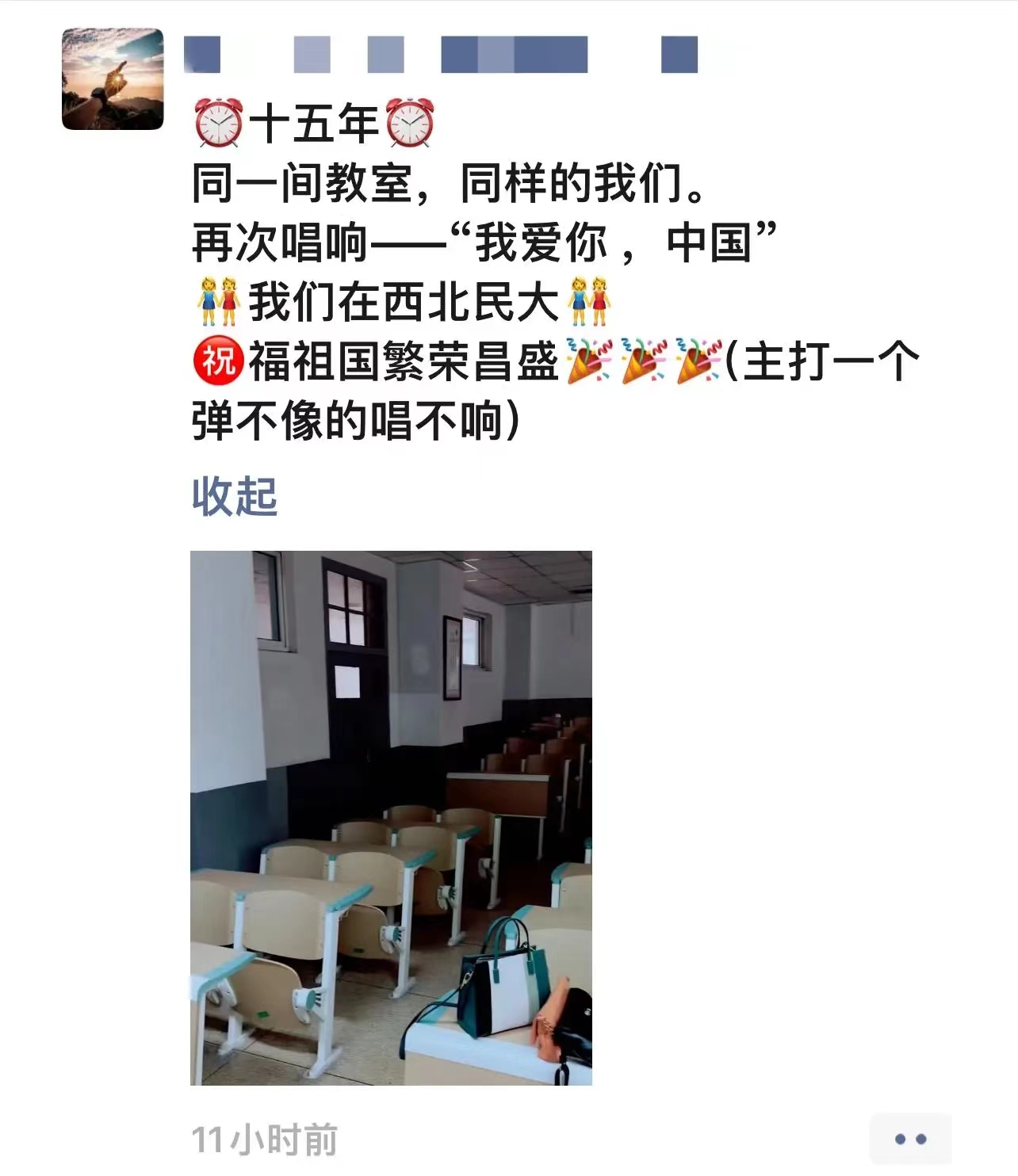Tap the poster's blurred name link

click(x=440, y=55)
